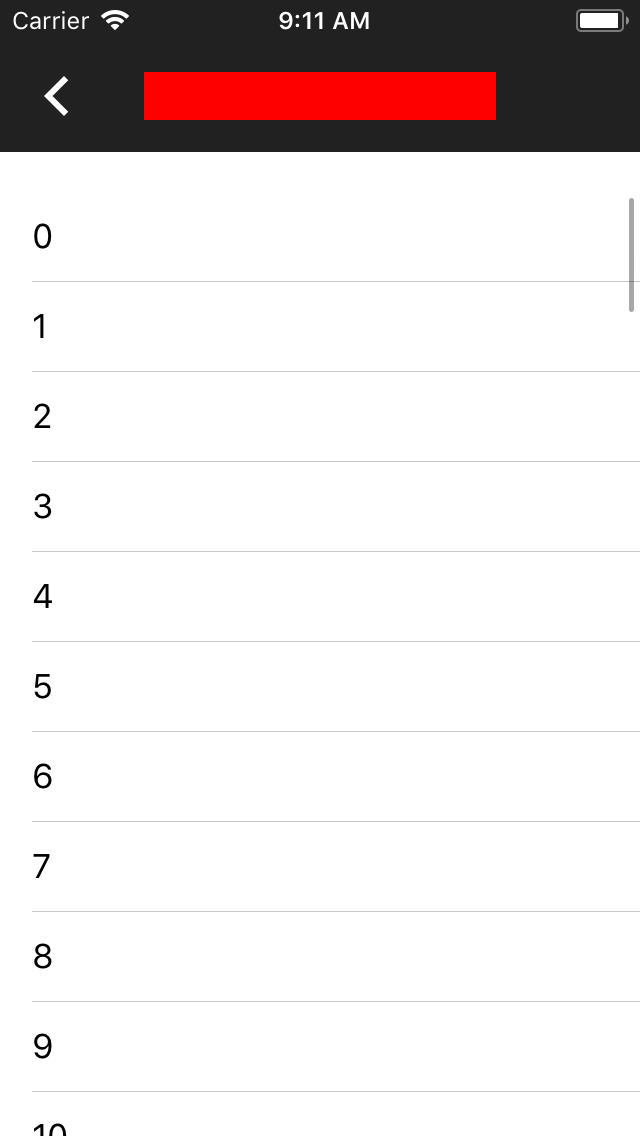Screen dimensions: 640x1136
Task: Open item 7 in the list
Action: [x=320, y=867]
